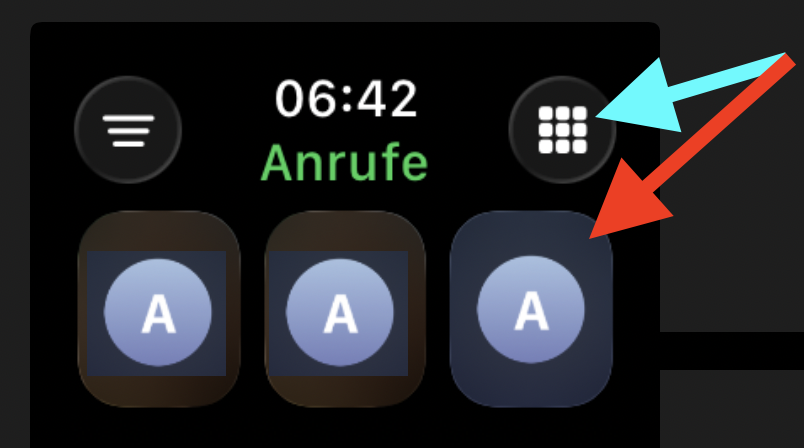Open the dial keypad grid icon
Image resolution: width=804 pixels, height=448 pixels.
(561, 129)
